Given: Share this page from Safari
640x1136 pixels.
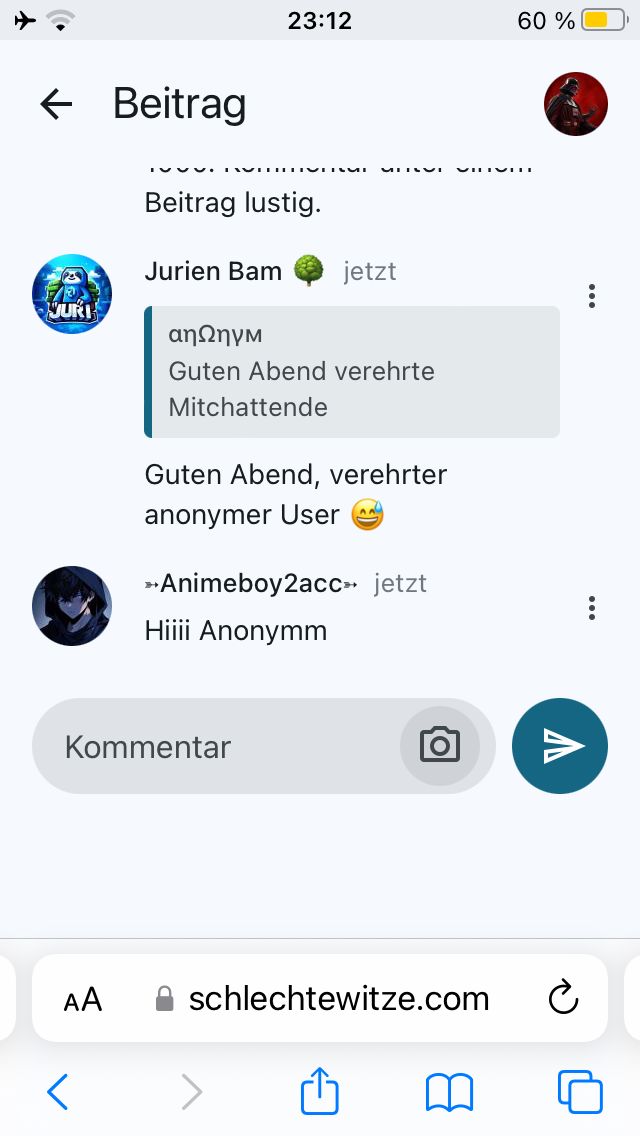Looking at the screenshot, I should click(x=320, y=1091).
